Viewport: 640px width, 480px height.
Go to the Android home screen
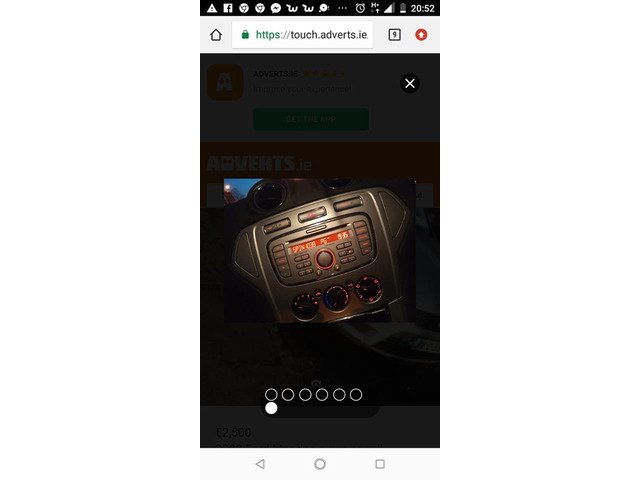coord(320,464)
